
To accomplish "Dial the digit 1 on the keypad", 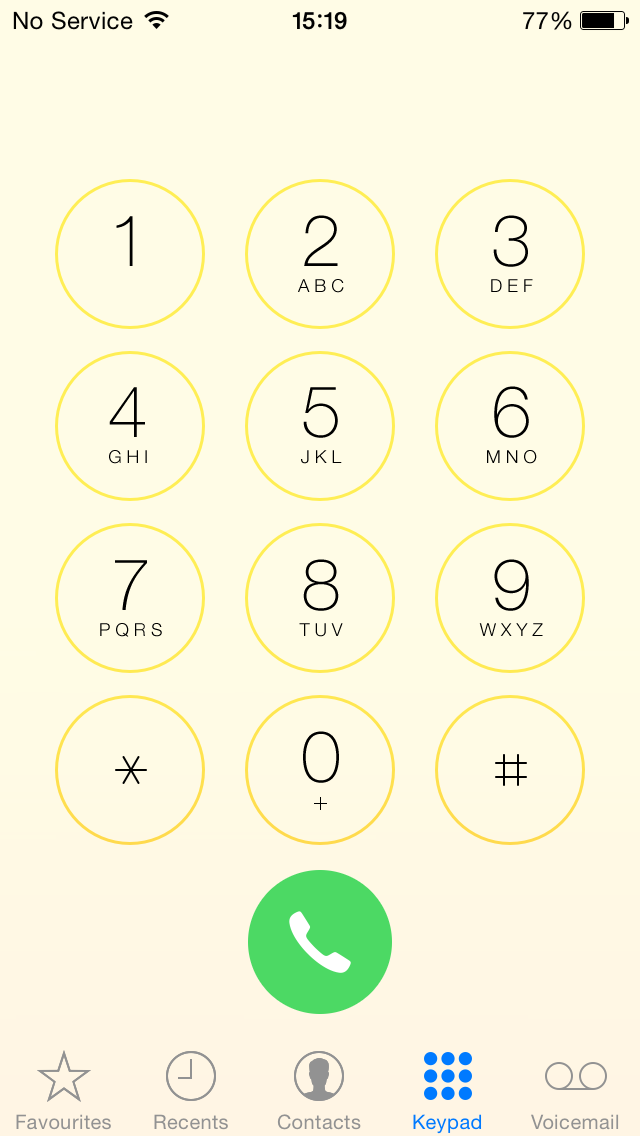I will pos(130,254).
